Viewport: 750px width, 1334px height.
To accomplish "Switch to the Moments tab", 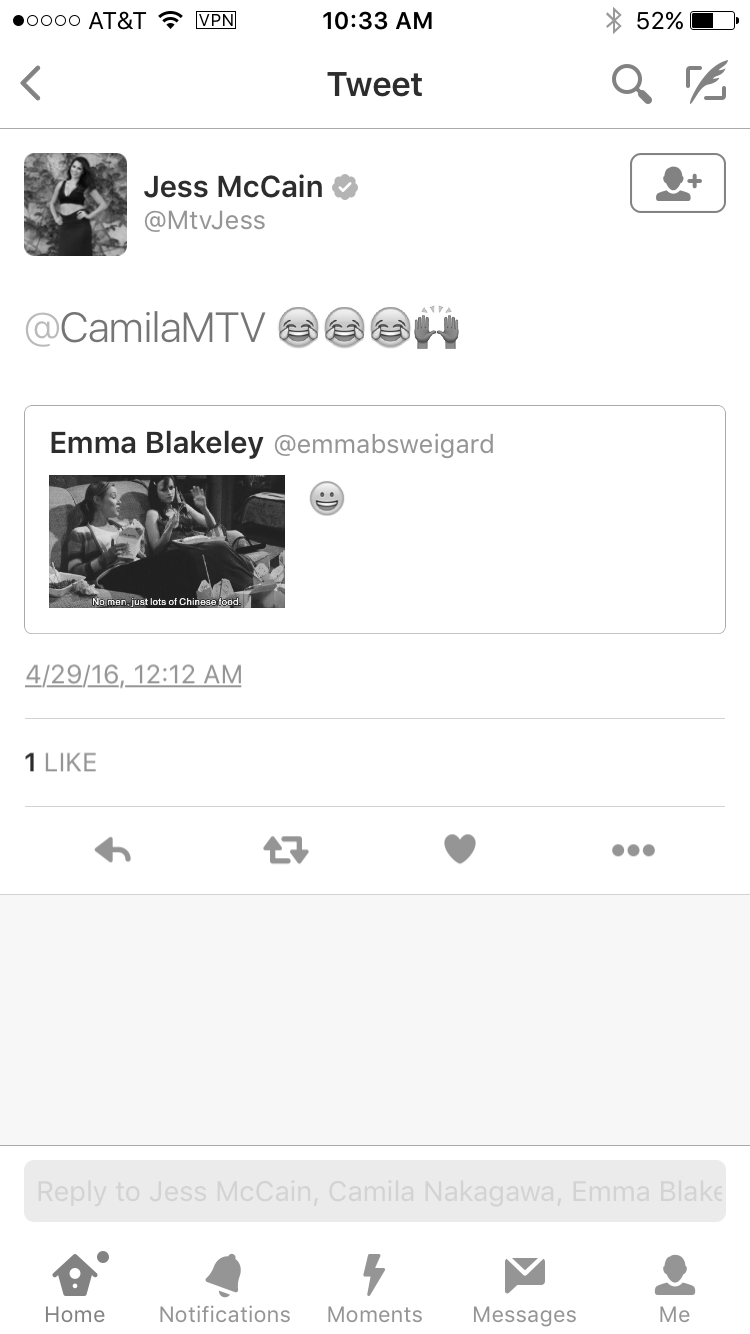I will [x=374, y=1289].
